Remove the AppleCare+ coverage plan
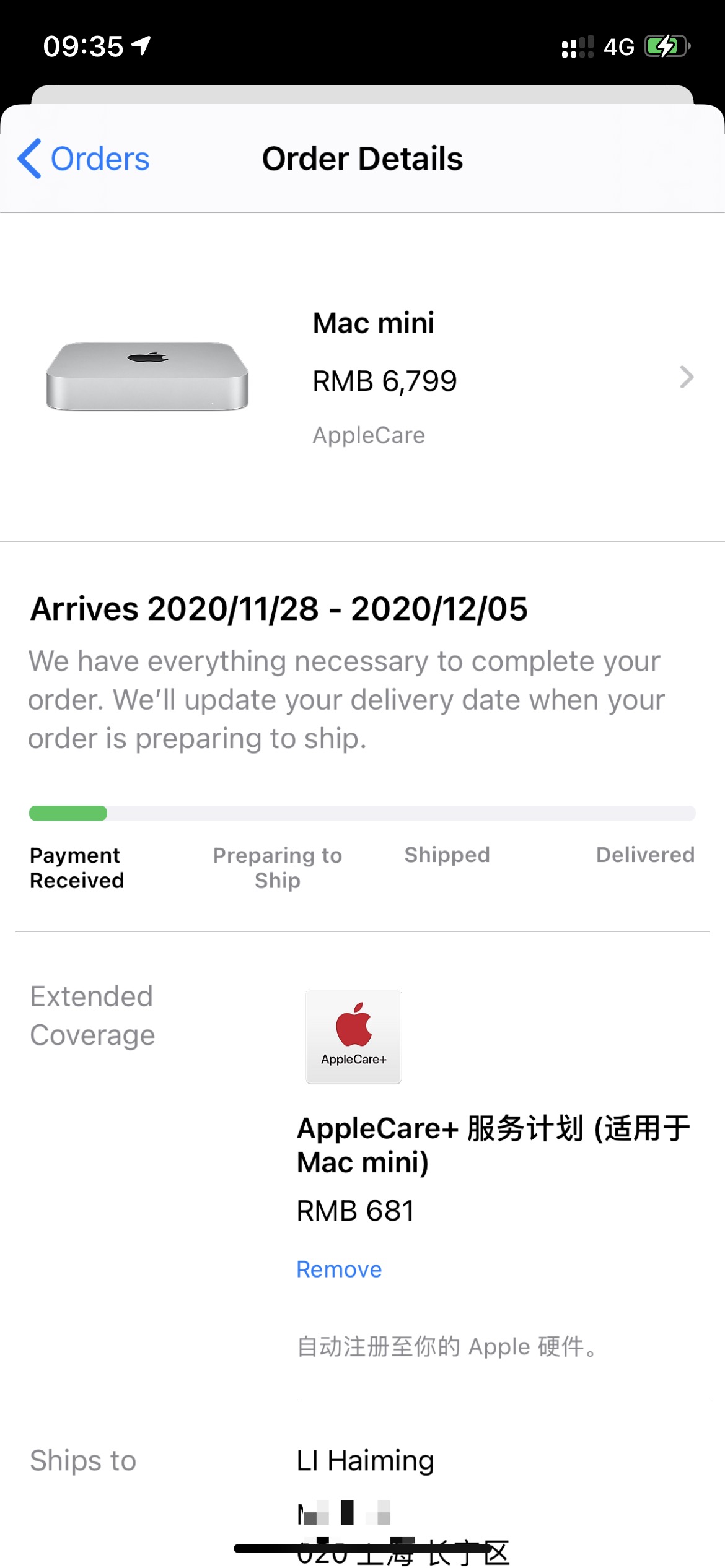The height and width of the screenshot is (1568, 725). [339, 1270]
